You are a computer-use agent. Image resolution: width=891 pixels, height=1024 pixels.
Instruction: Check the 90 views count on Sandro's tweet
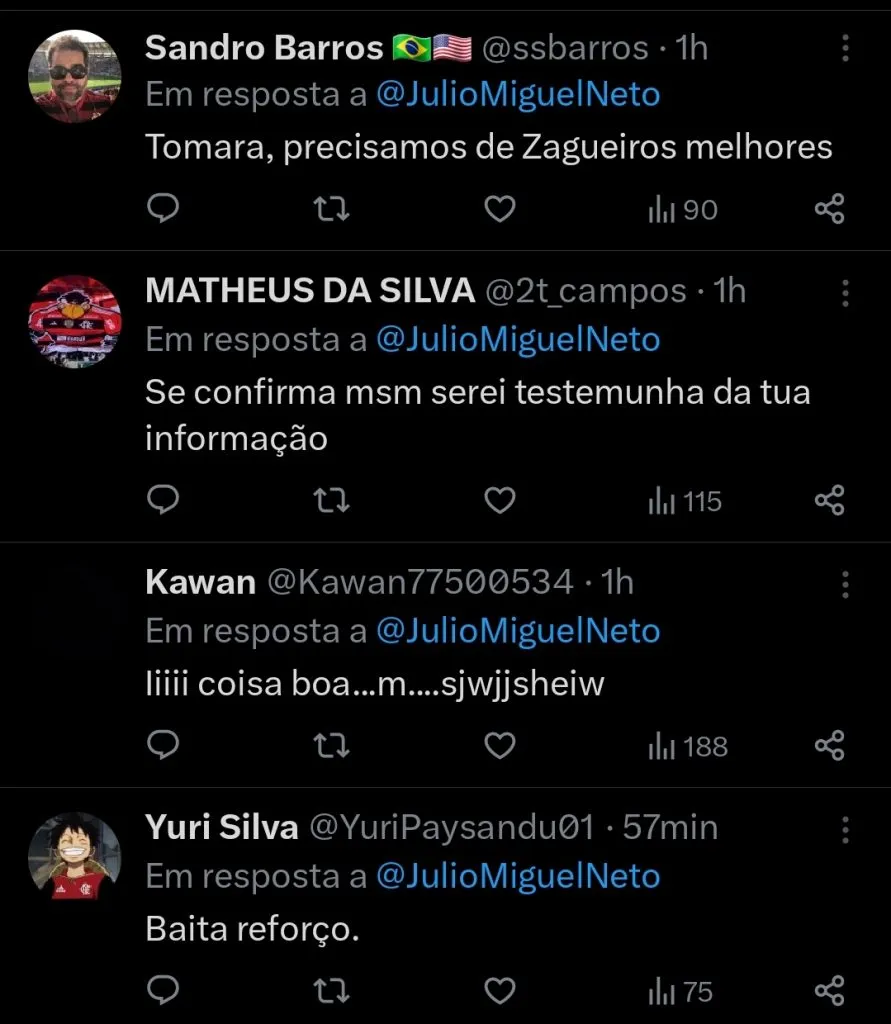click(681, 209)
